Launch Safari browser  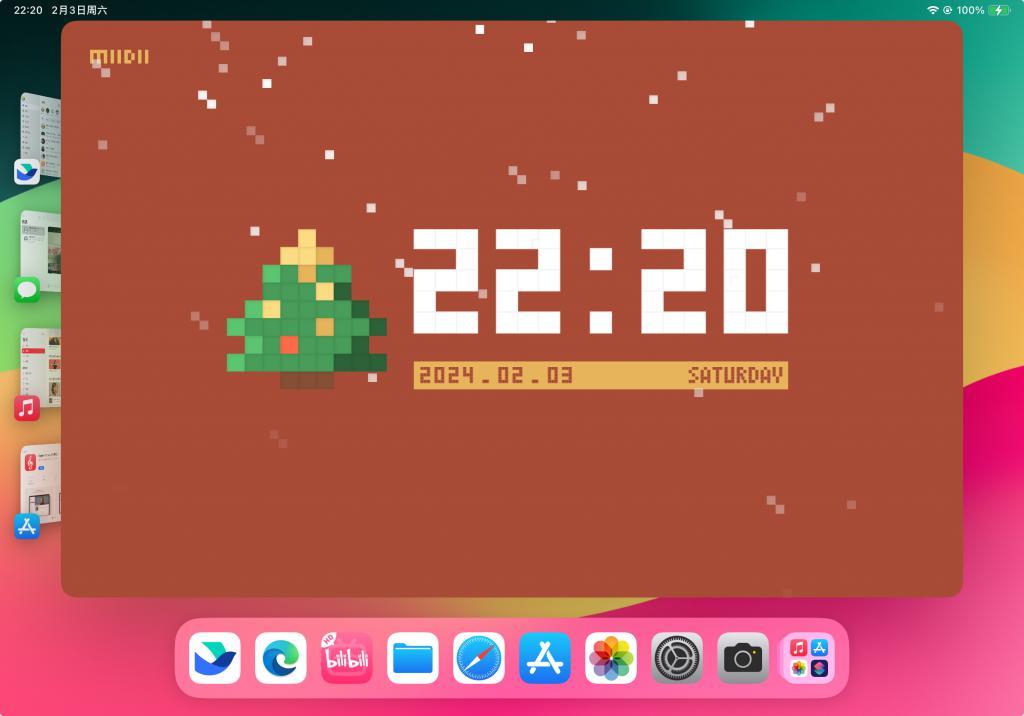(479, 658)
